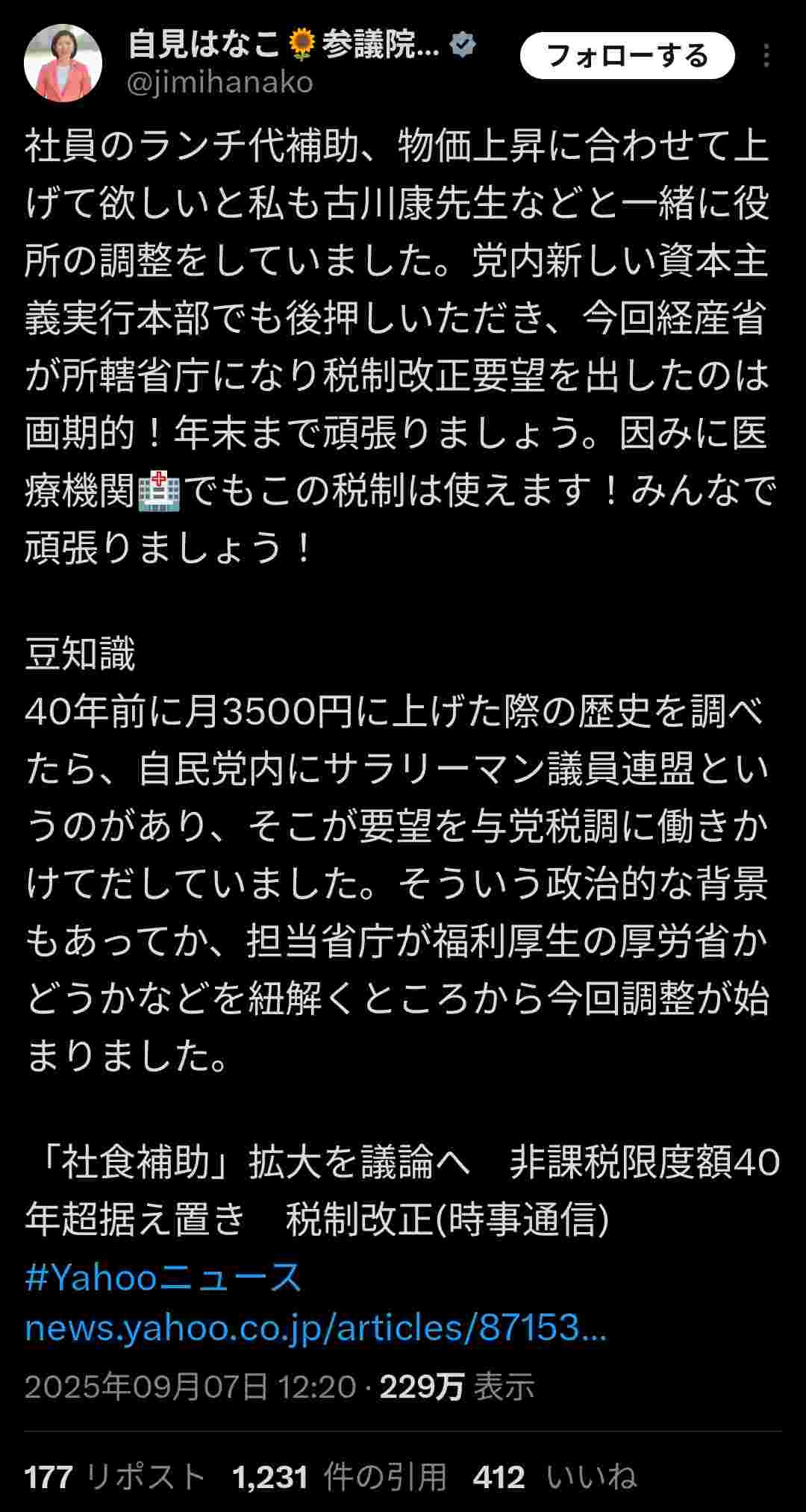806x1512 pixels.
Task: Open the post's overflow menu
Action: [x=766, y=56]
